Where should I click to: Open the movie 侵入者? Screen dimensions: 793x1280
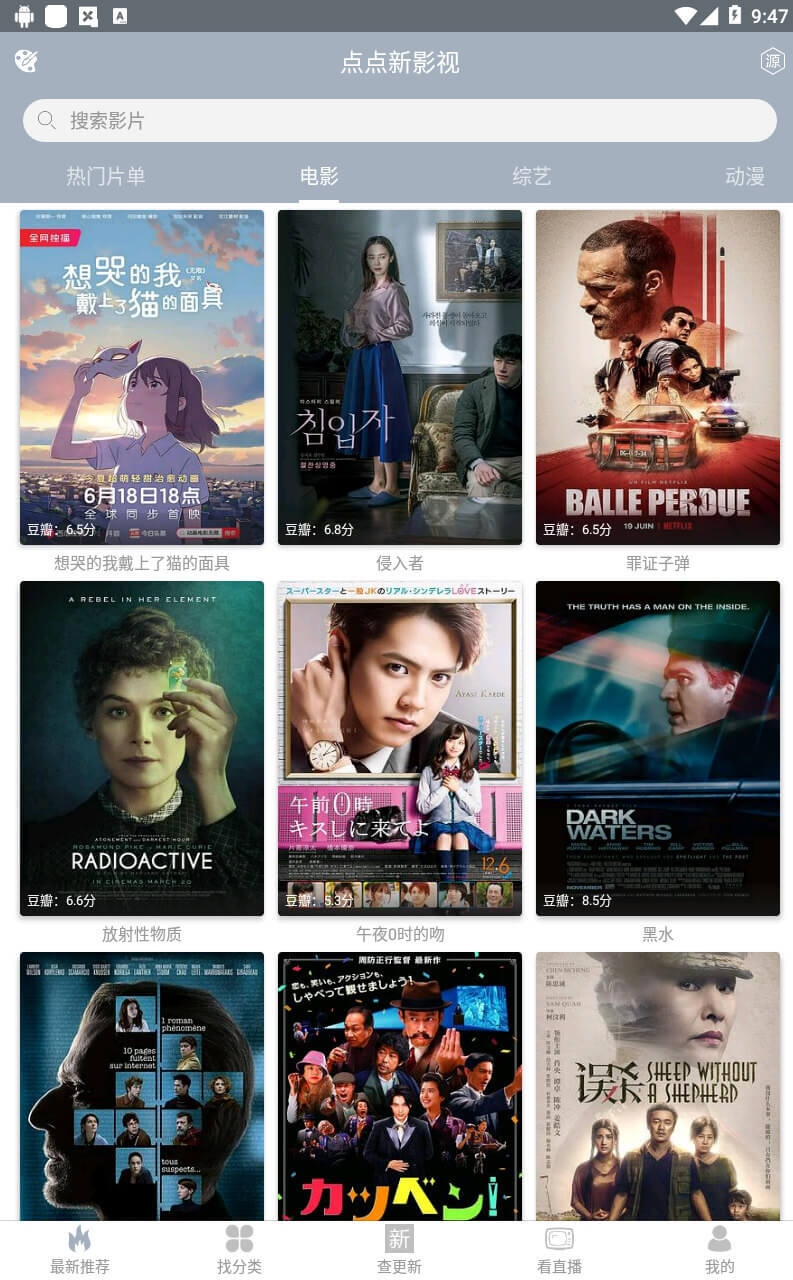400,377
